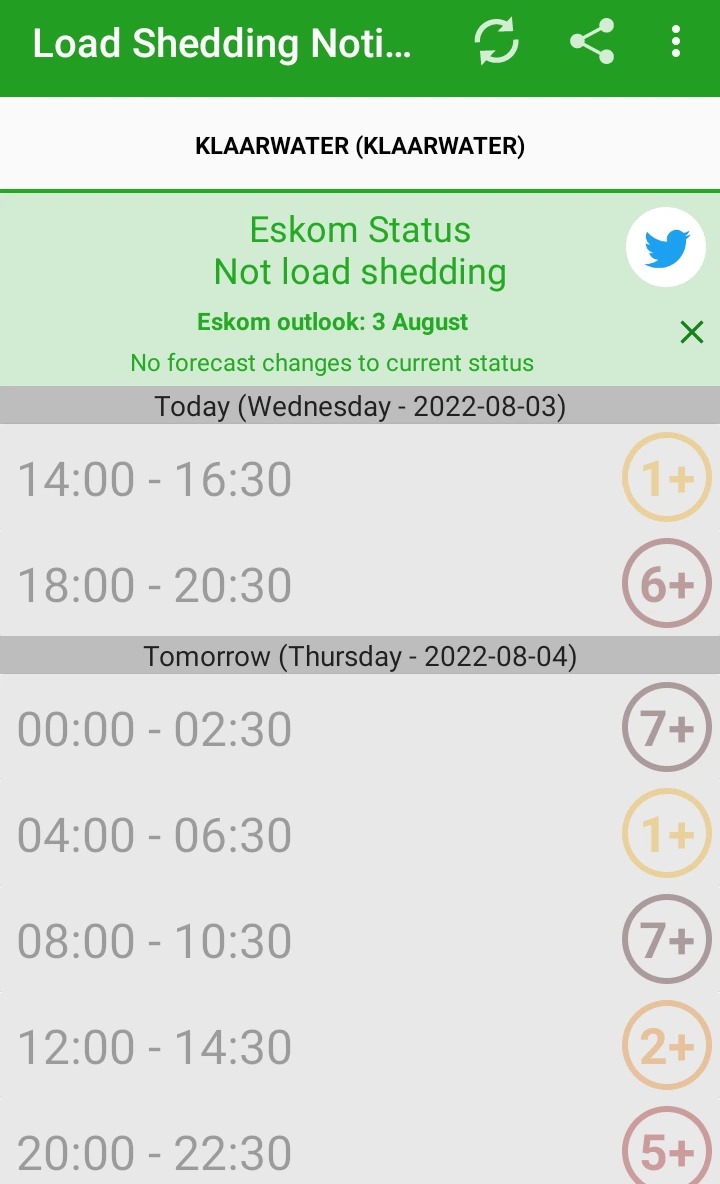
Task: Open tomorrow's 04:00 - 06:30 slot
Action: coord(360,834)
